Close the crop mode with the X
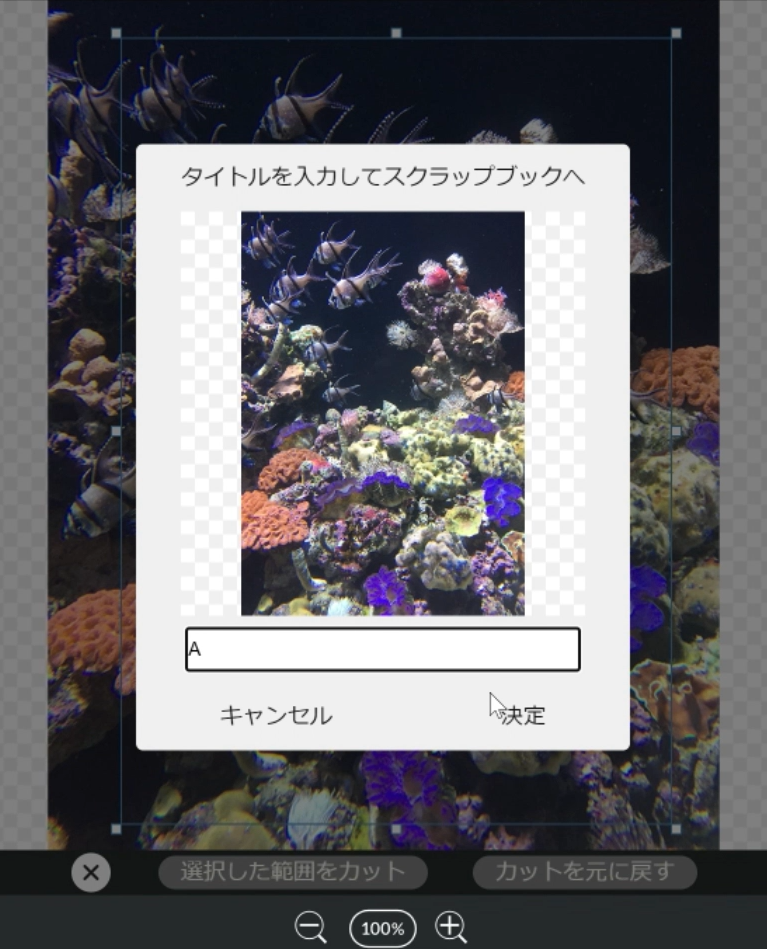Image resolution: width=767 pixels, height=949 pixels. click(91, 872)
